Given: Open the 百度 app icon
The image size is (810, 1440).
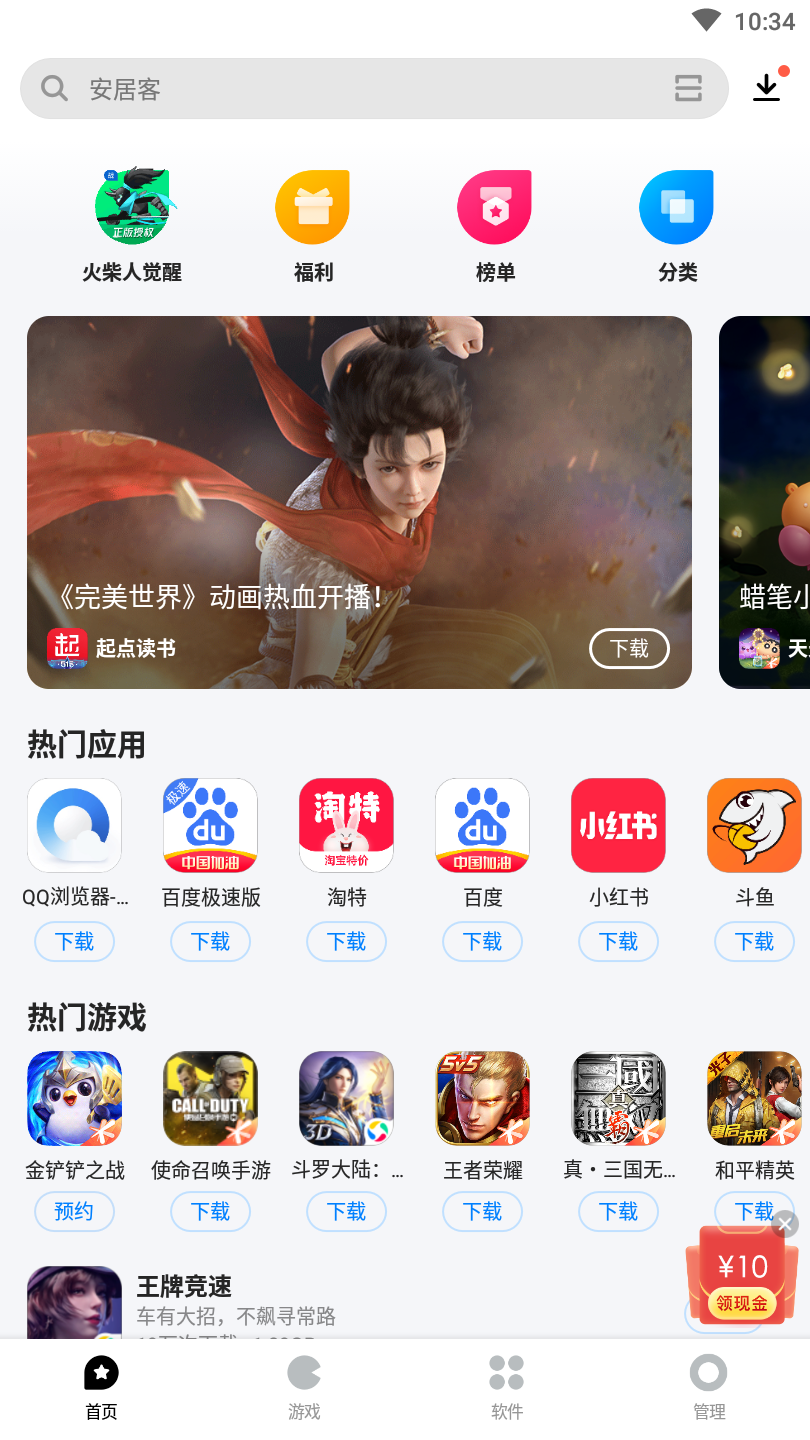Looking at the screenshot, I should [482, 825].
